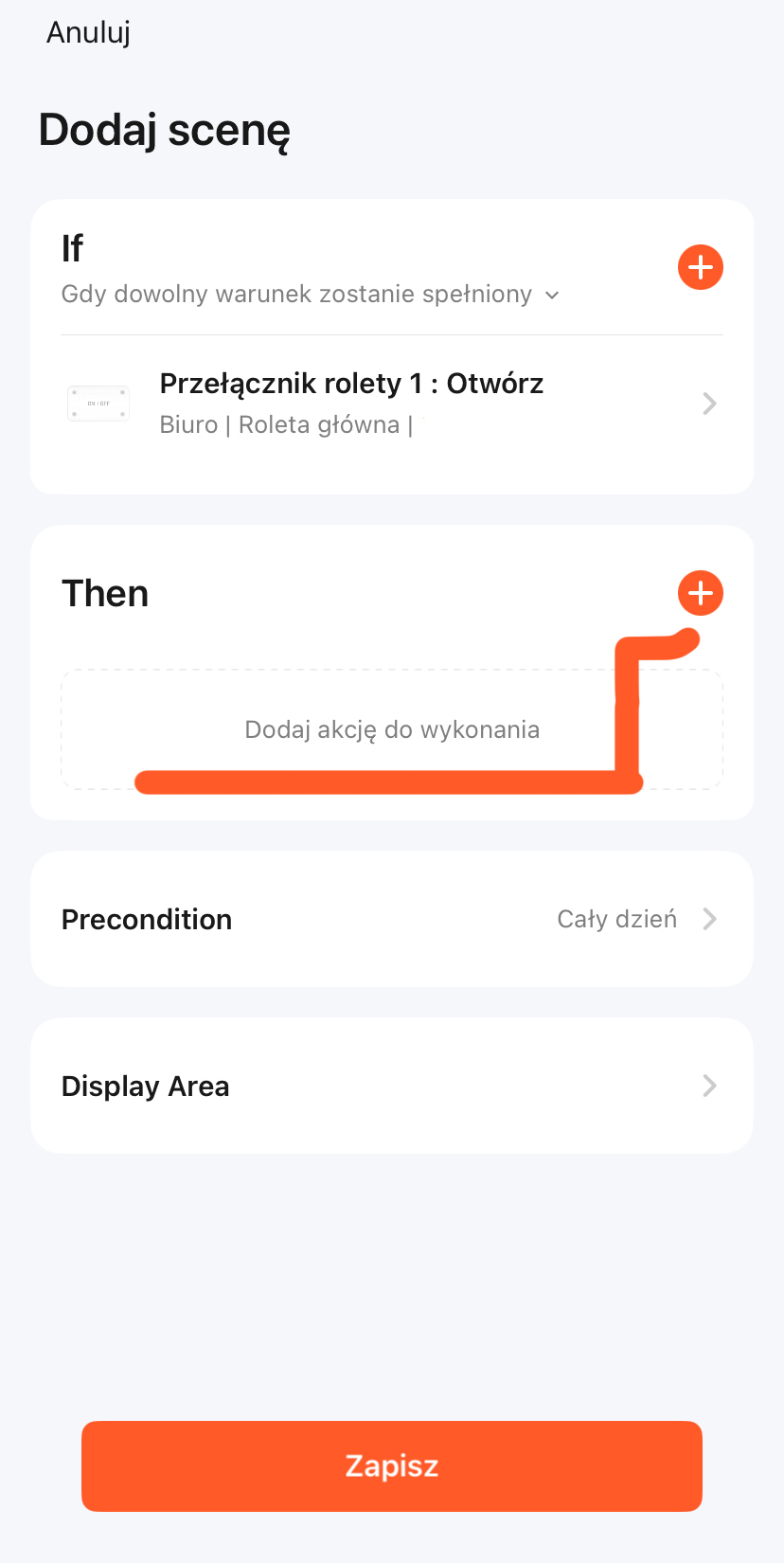Tap 'Dodaj akcję do wykonania' placeholder
784x1563 pixels.
click(392, 729)
